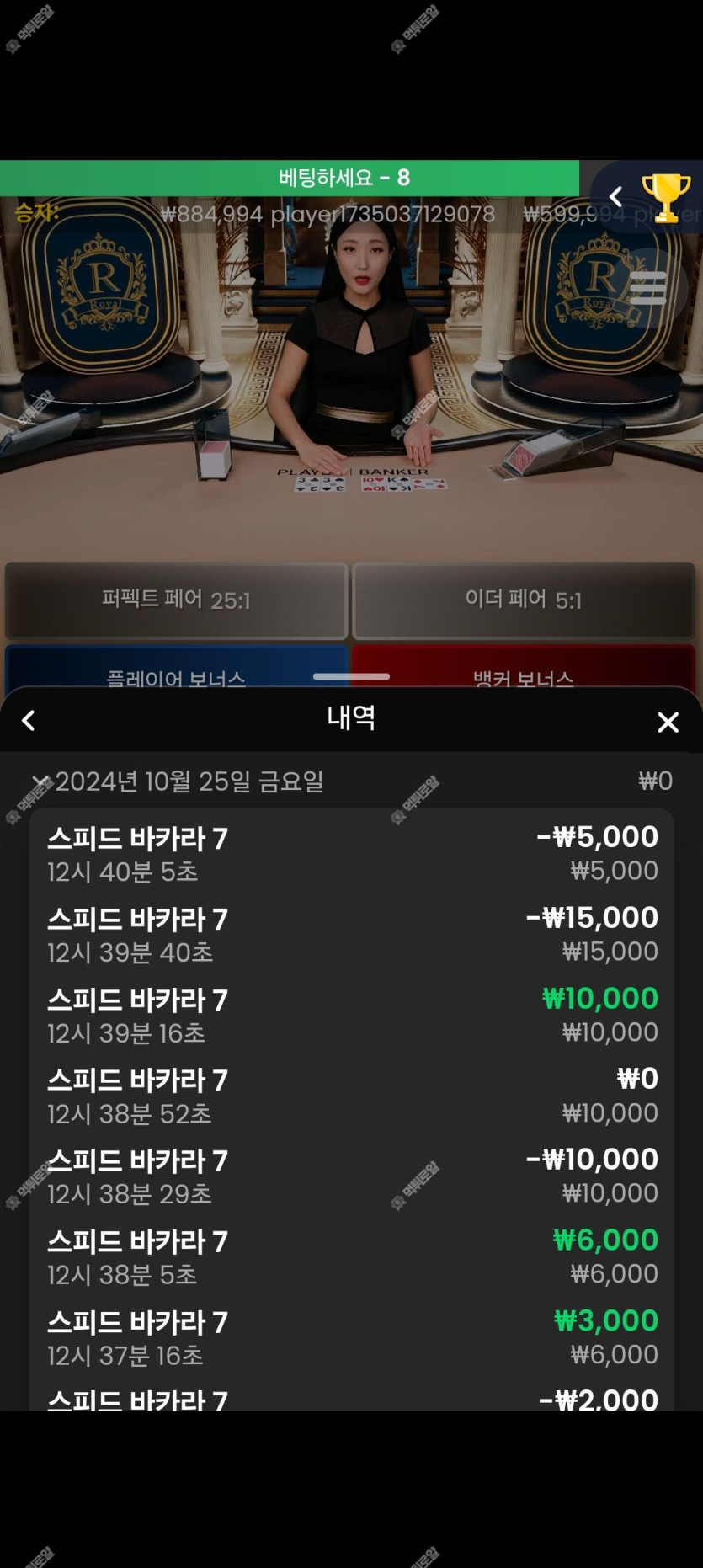Open the 12시 38분 29초 round record
703x1568 pixels.
351,1176
